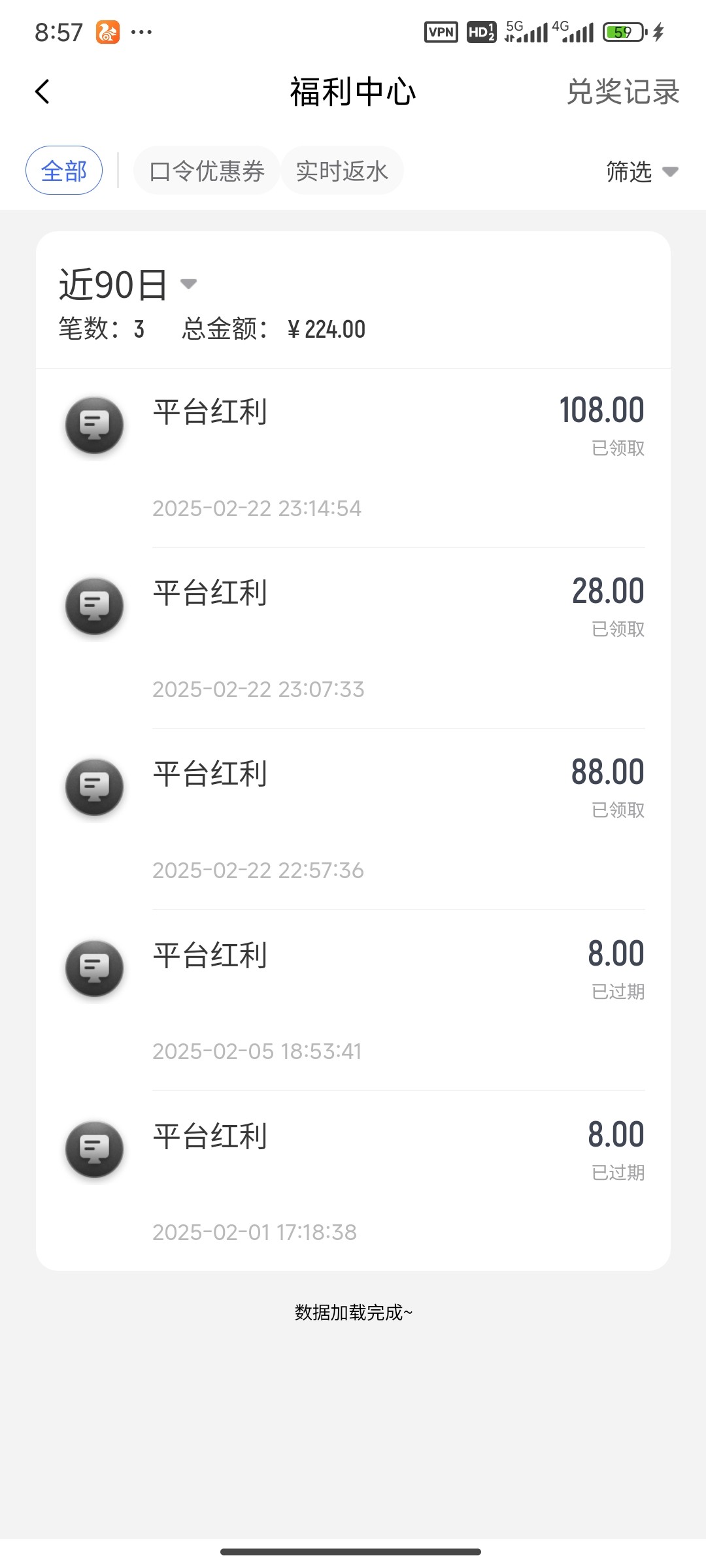
Task: Open the 28.00 平台红利 record
Action: coord(353,638)
